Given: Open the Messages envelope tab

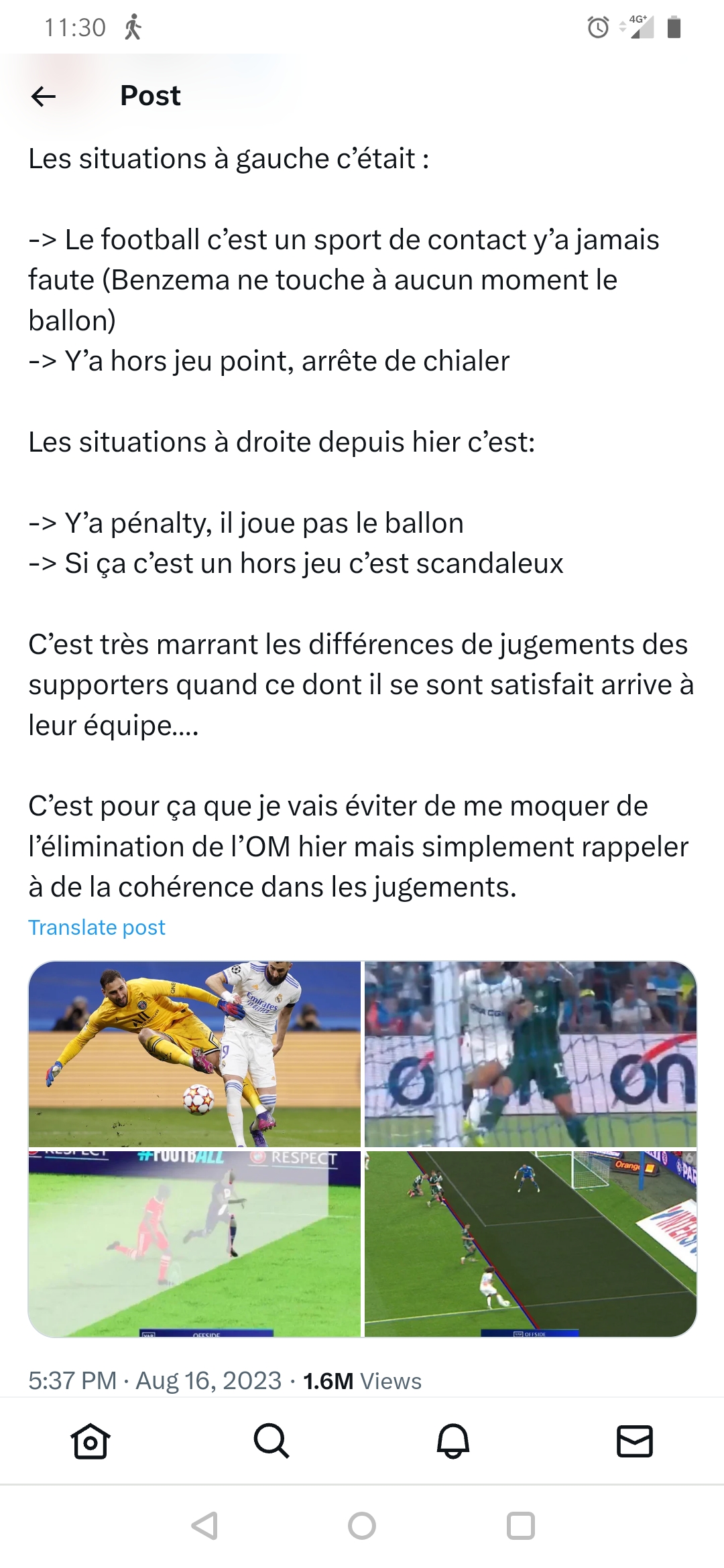Looking at the screenshot, I should (x=634, y=1441).
